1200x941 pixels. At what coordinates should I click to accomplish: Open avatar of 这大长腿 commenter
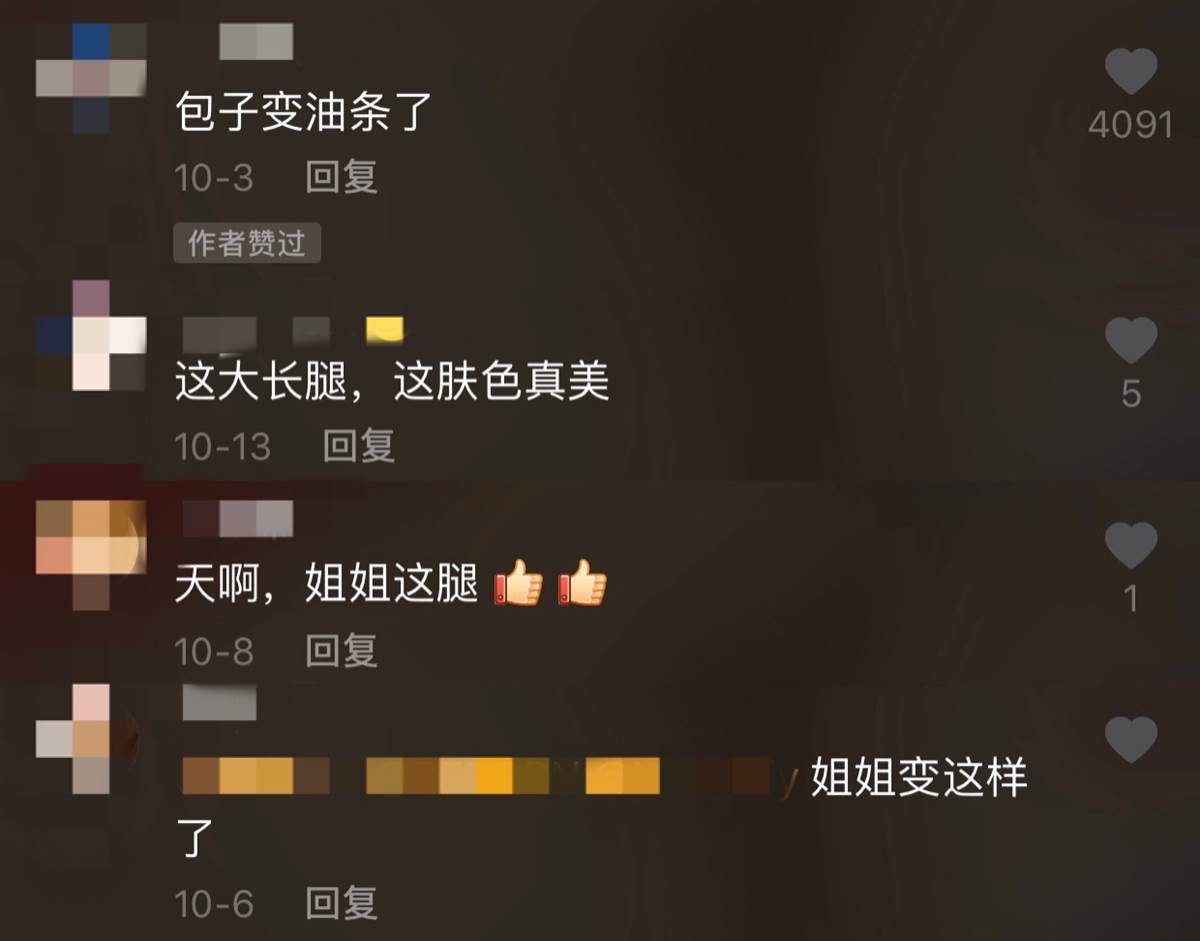tap(91, 335)
